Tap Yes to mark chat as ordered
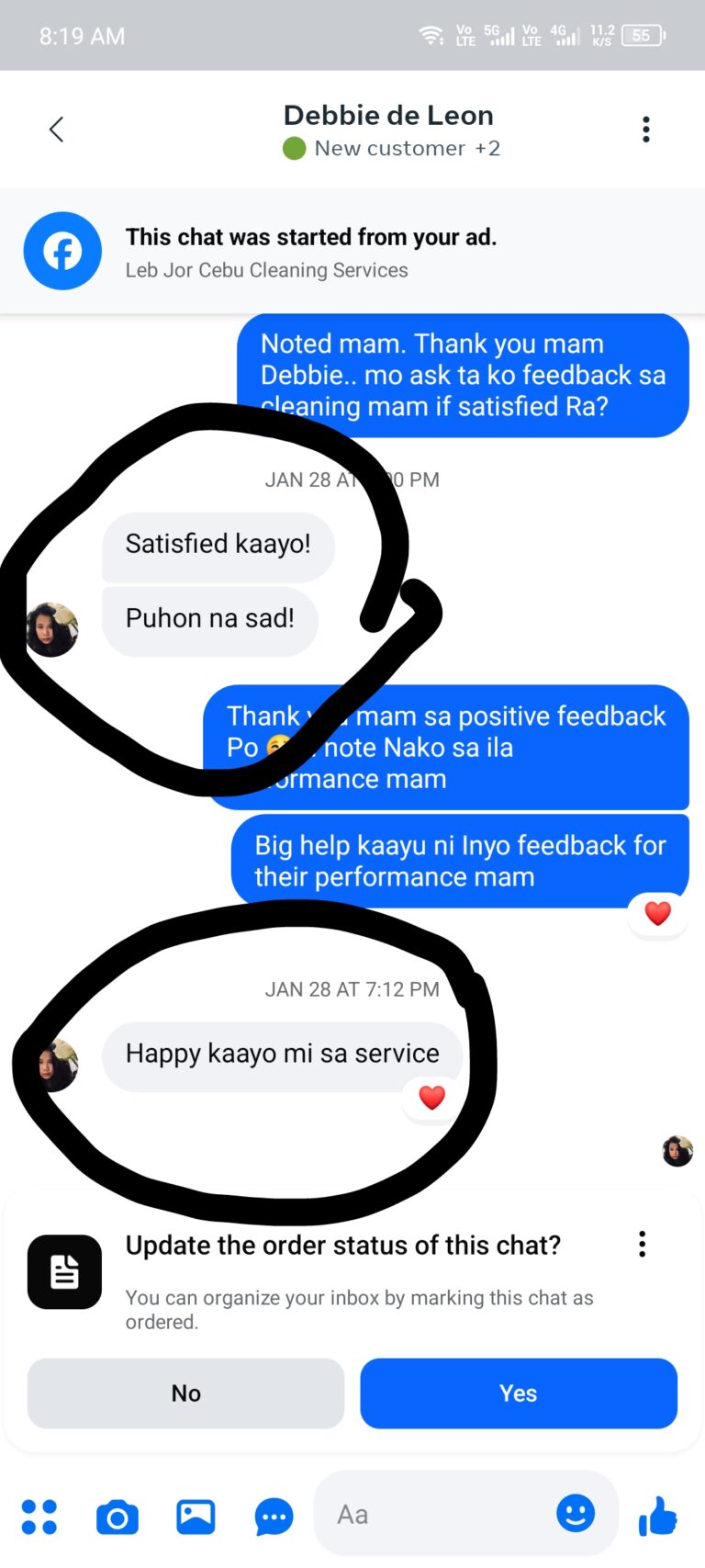This screenshot has height=1568, width=705. [519, 1393]
